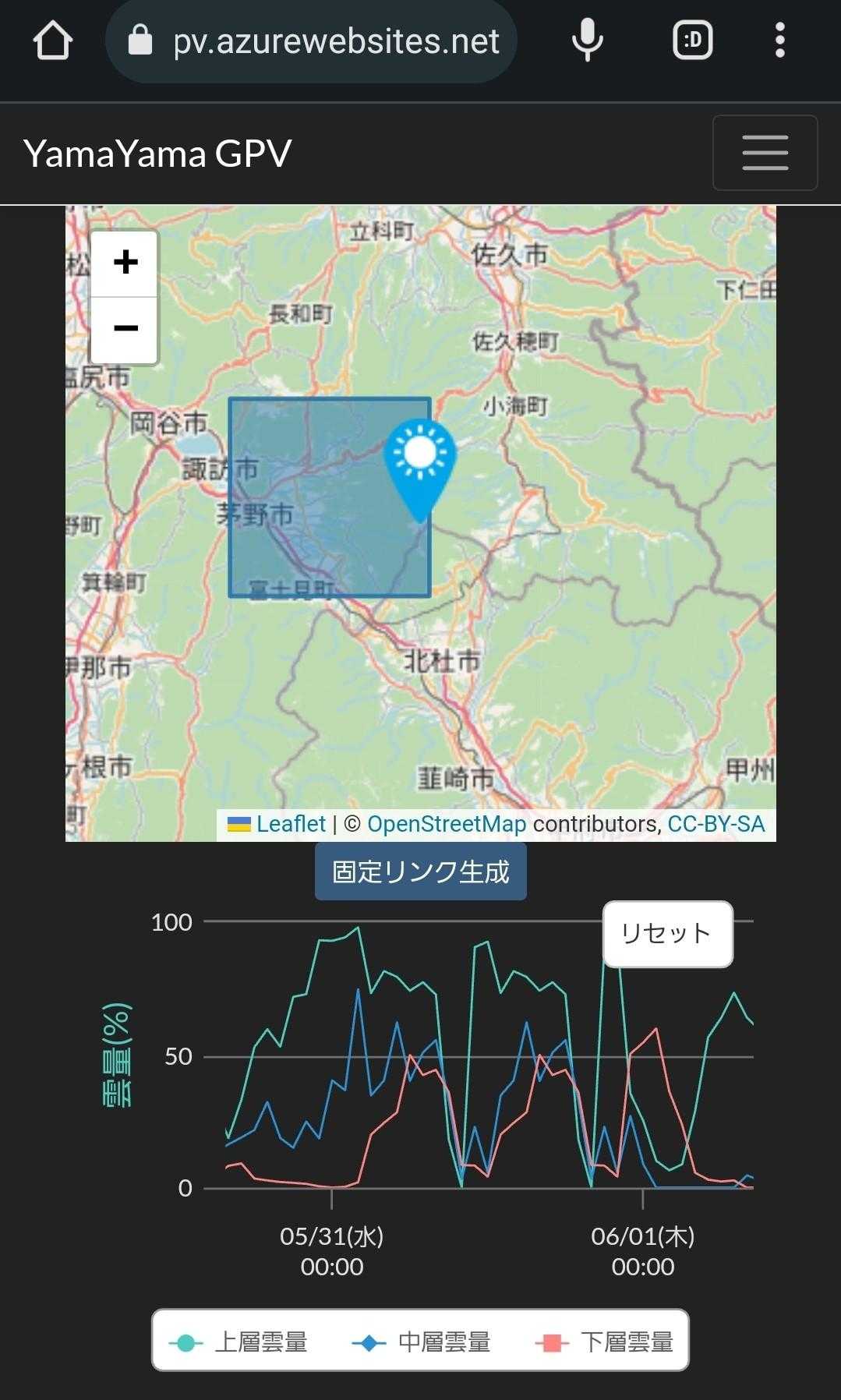Open the CC-BY-SA license link
The image size is (841, 1400).
click(716, 824)
